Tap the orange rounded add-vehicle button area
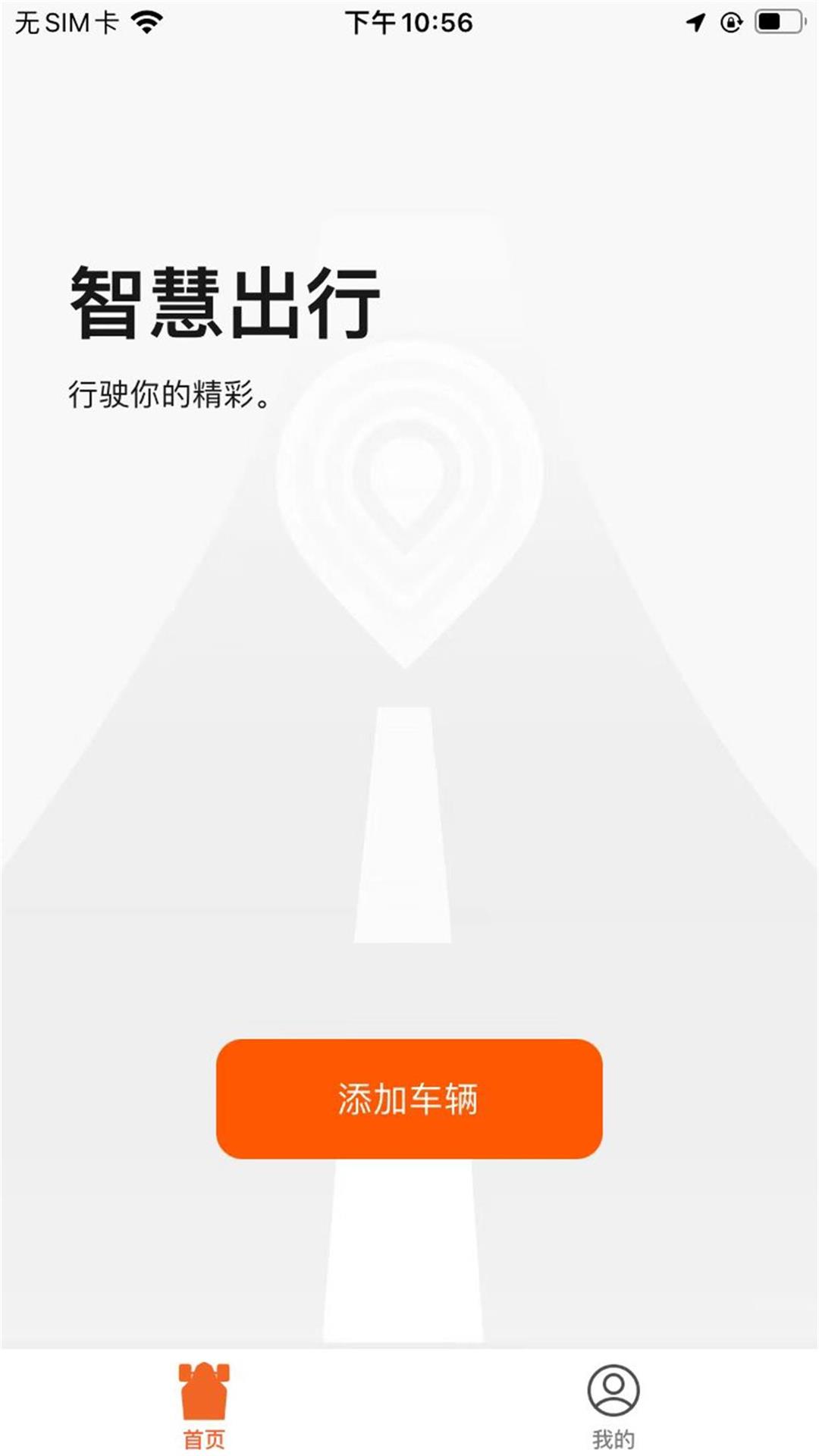The height and width of the screenshot is (1456, 819). click(409, 1098)
